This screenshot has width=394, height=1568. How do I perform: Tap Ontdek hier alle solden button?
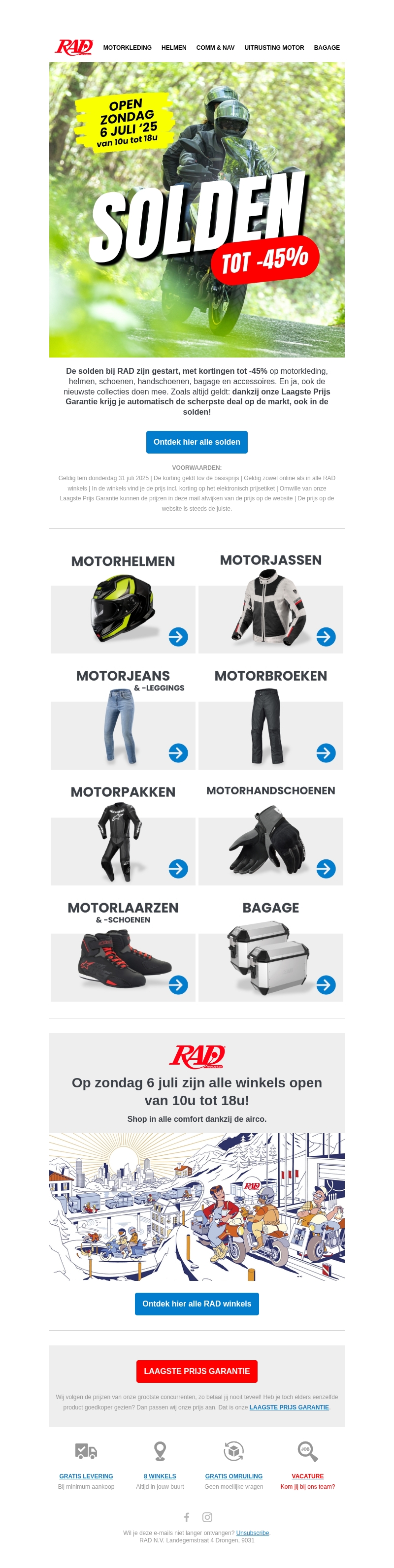(197, 442)
